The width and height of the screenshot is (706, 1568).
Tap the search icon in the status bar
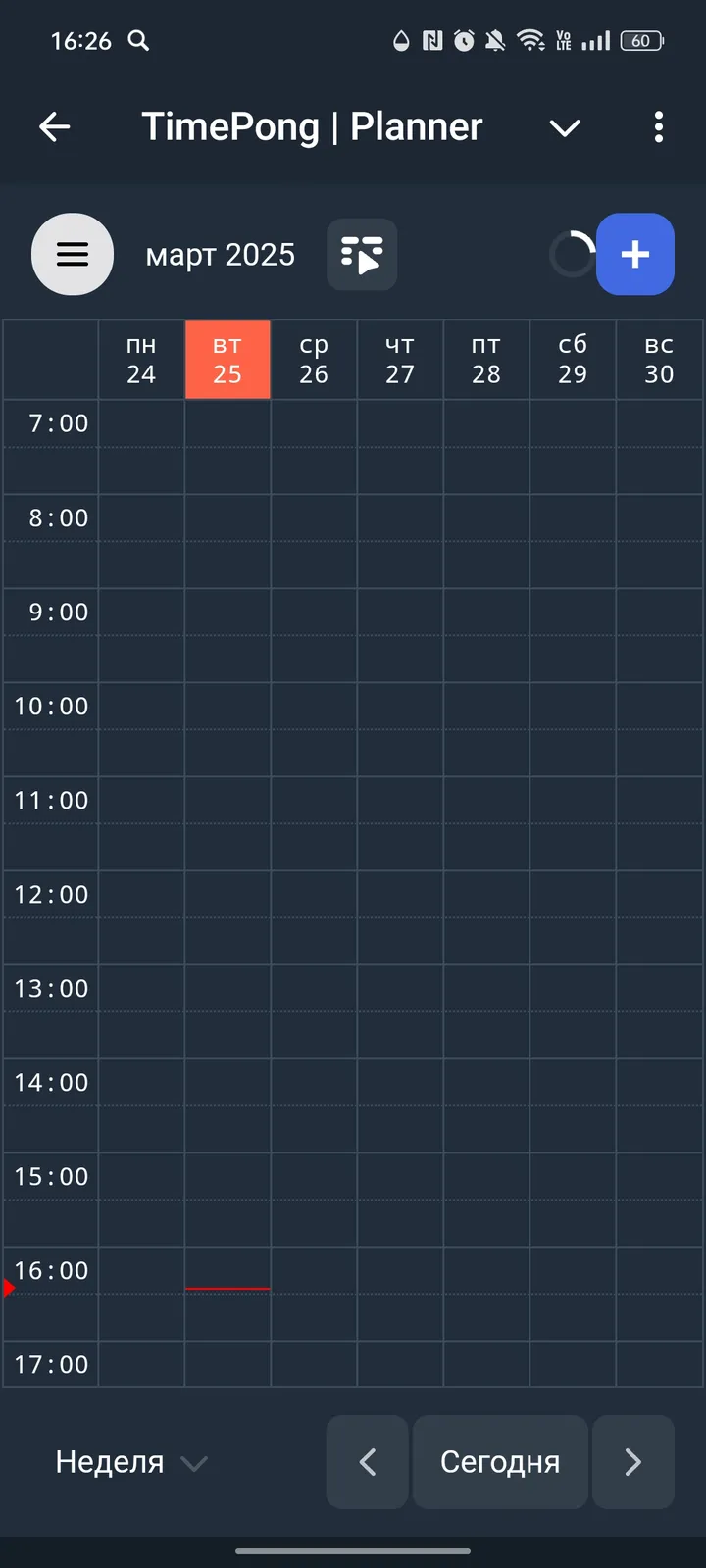tap(138, 41)
